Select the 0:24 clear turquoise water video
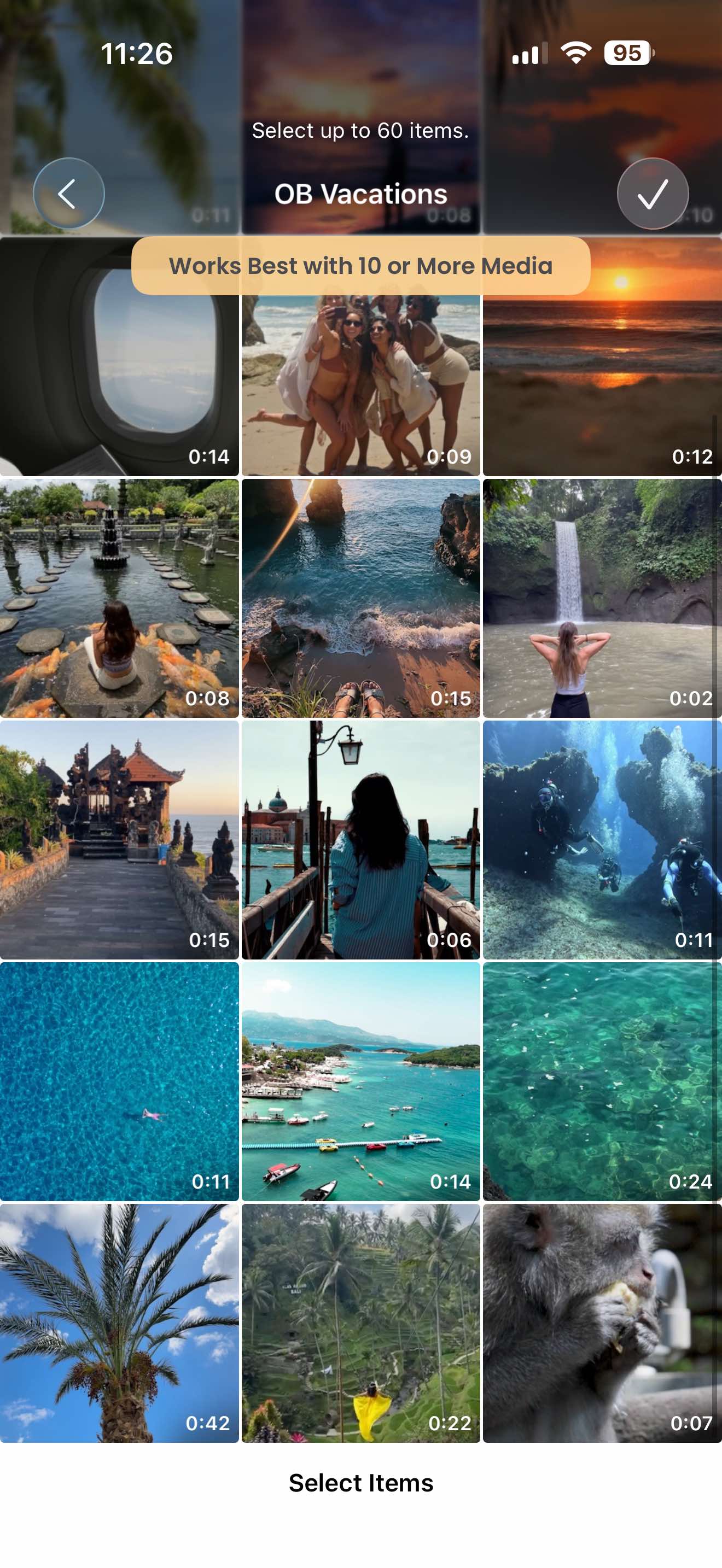This screenshot has height=1568, width=722. pos(602,1081)
